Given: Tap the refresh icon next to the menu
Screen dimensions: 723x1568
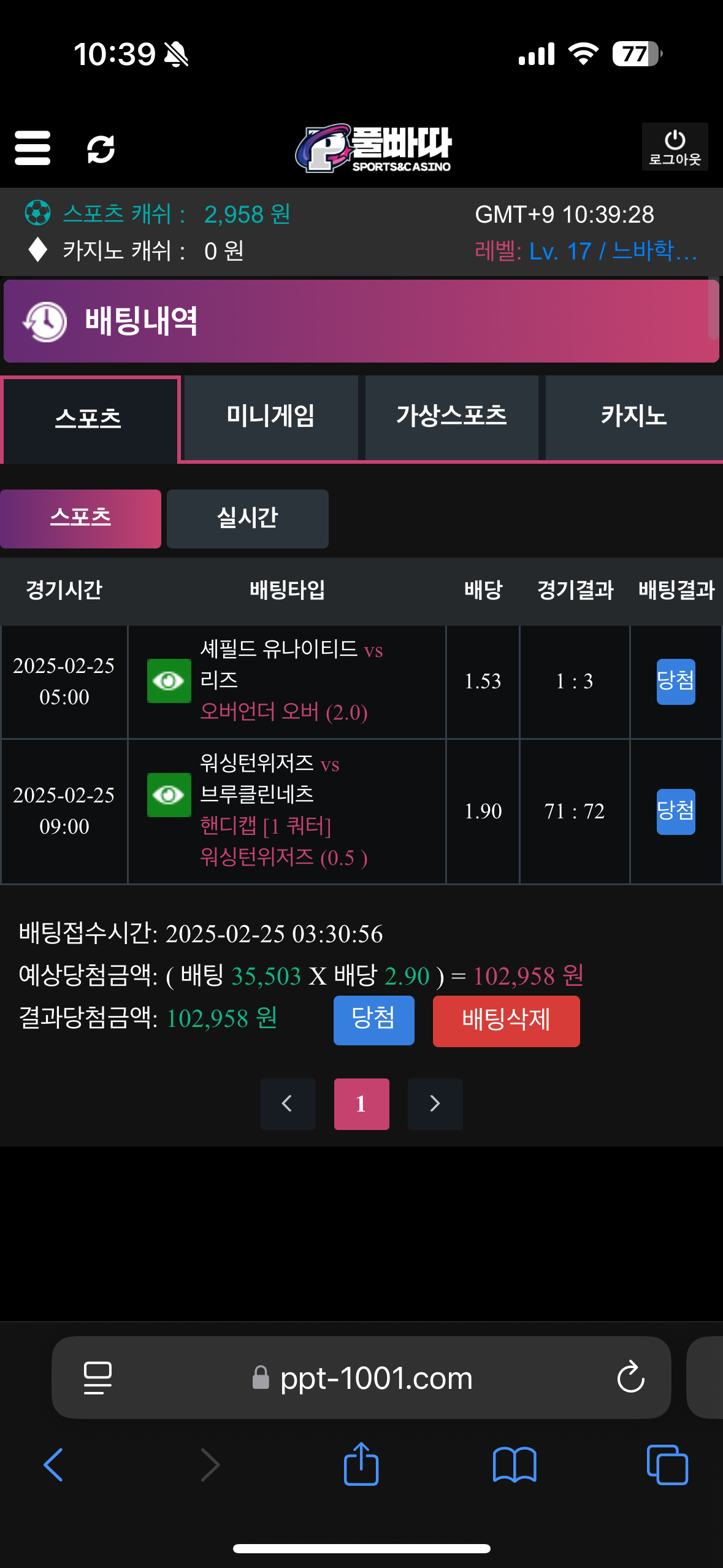Looking at the screenshot, I should [x=101, y=148].
